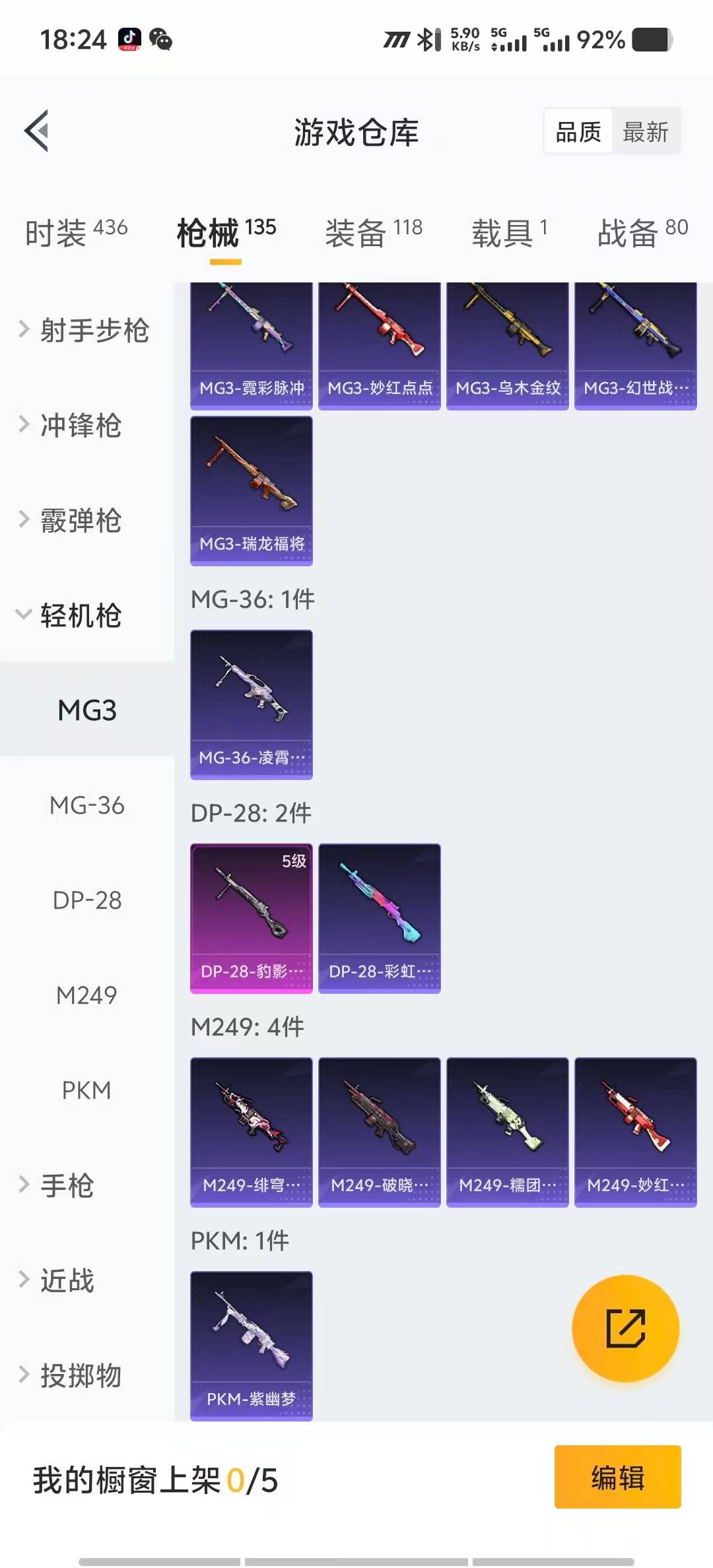Switch to the 时装 tab
Image resolution: width=713 pixels, height=1568 pixels.
click(x=76, y=232)
